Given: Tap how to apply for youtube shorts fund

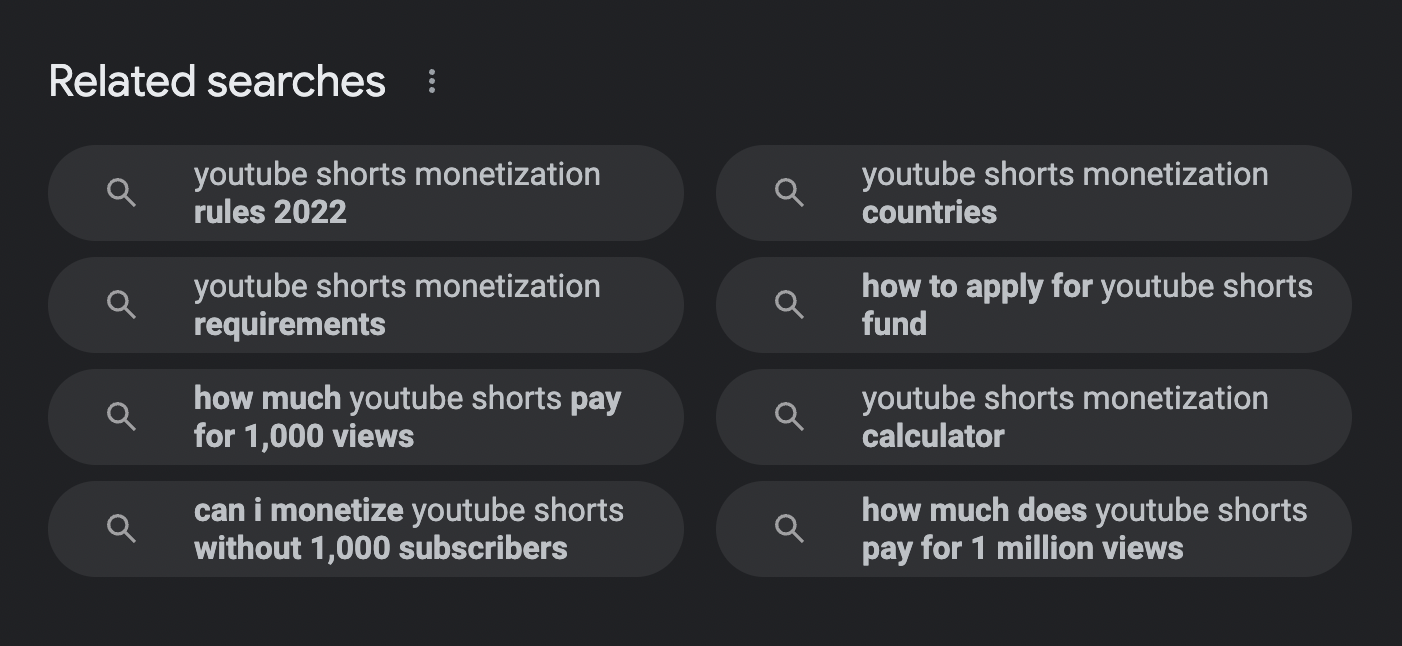Looking at the screenshot, I should (x=1033, y=305).
